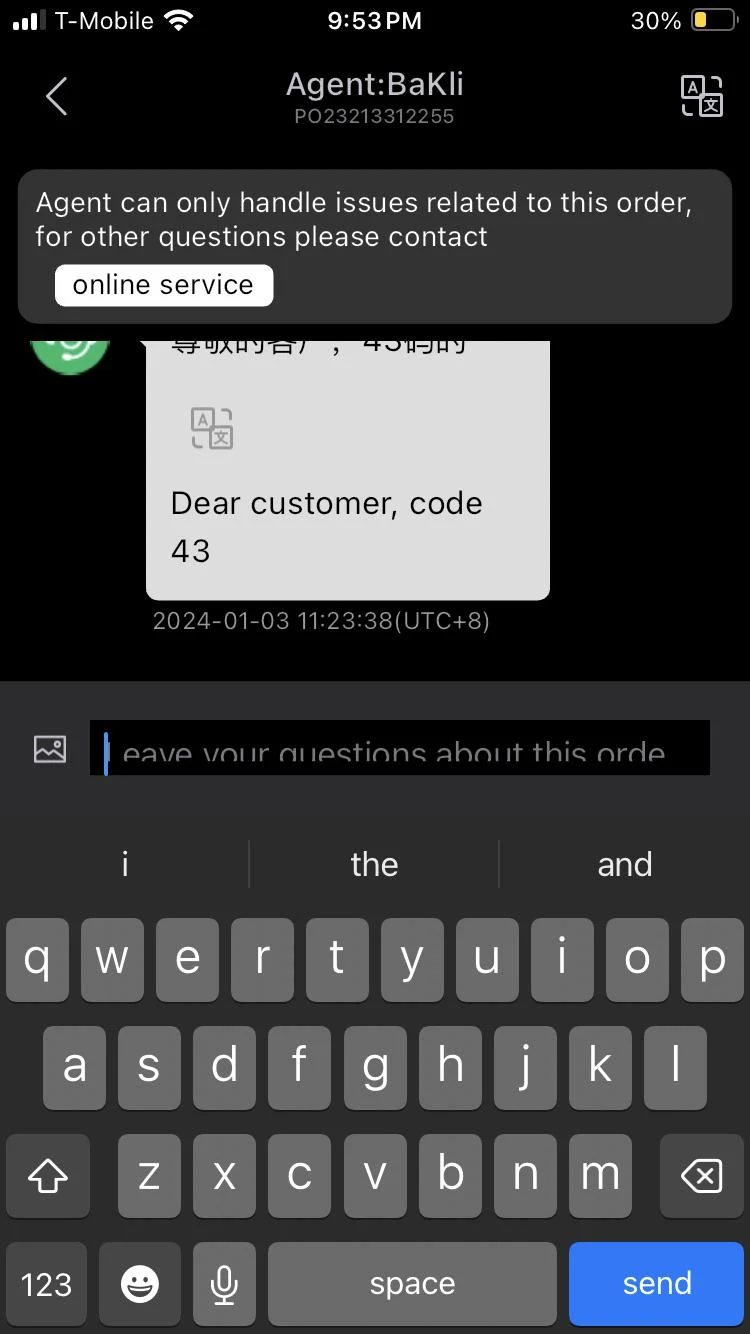
Task: Enable shift on the keyboard
Action: 47,1176
